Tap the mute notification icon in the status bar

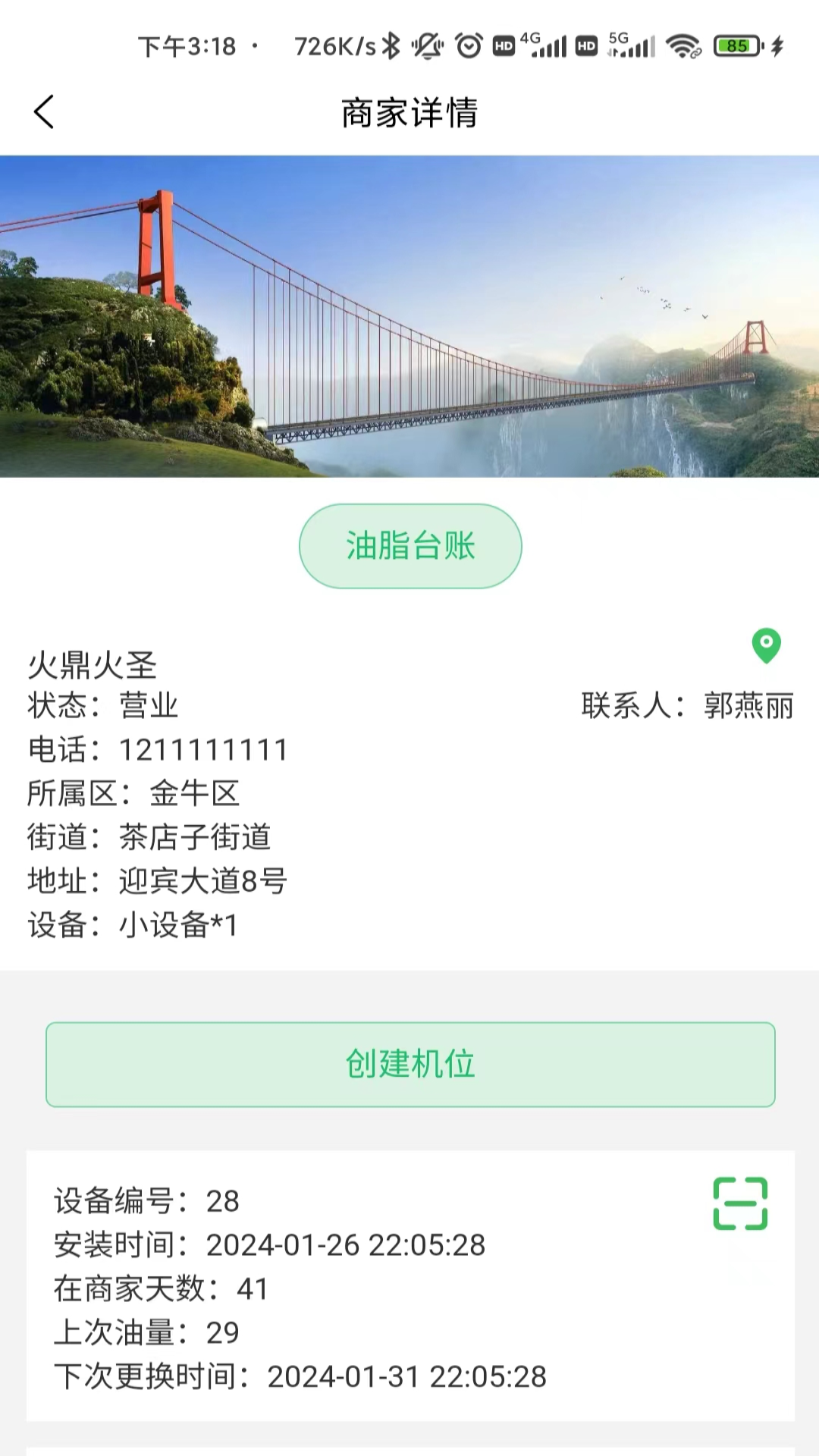pos(427,45)
